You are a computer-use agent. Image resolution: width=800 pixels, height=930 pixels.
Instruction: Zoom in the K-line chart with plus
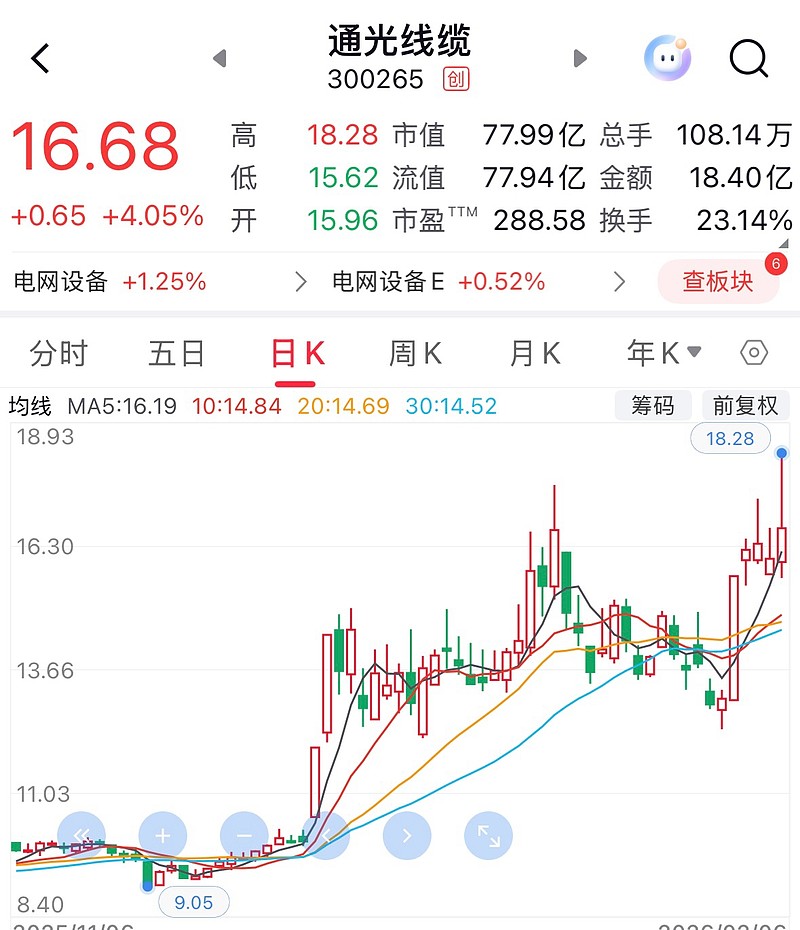tap(163, 836)
